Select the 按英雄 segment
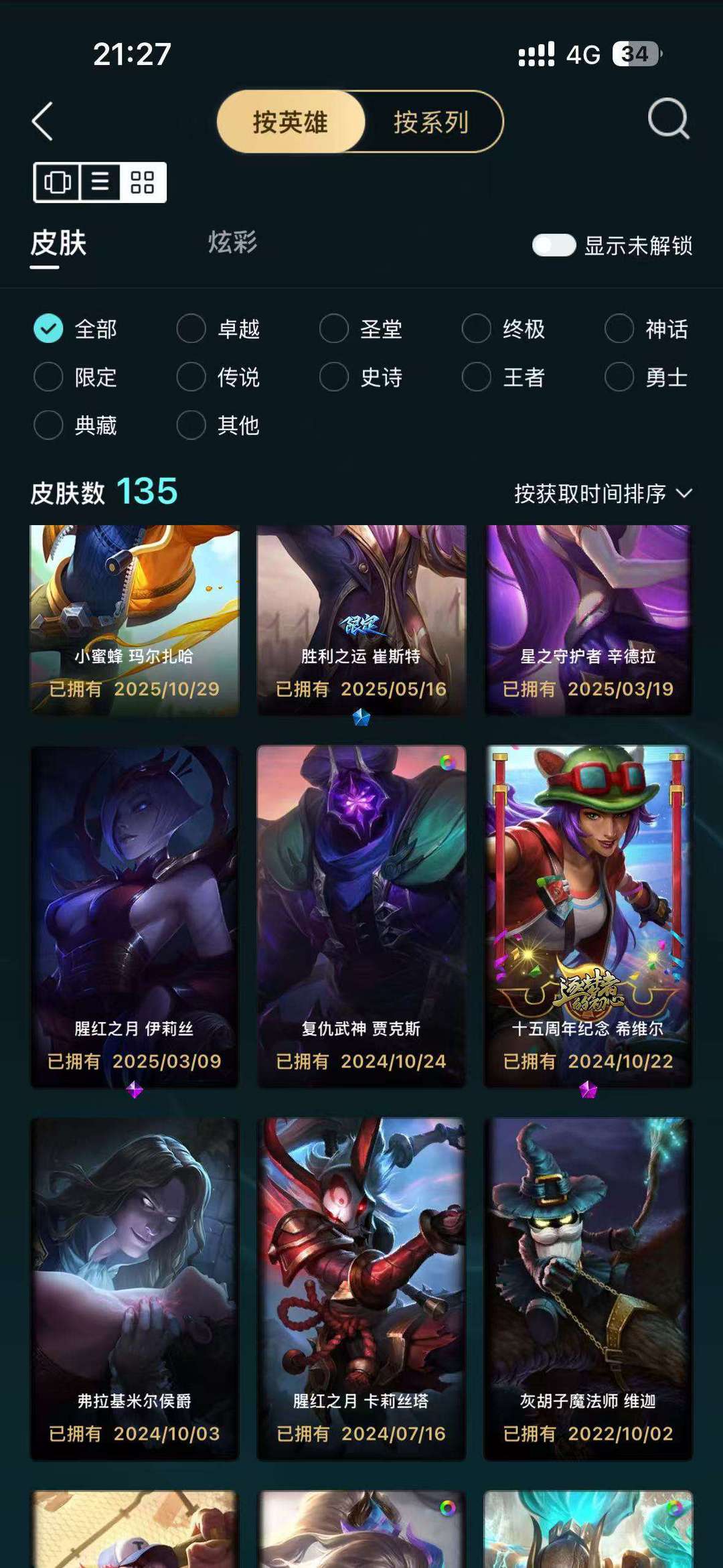Screen dimensions: 723x1568 (x=291, y=122)
